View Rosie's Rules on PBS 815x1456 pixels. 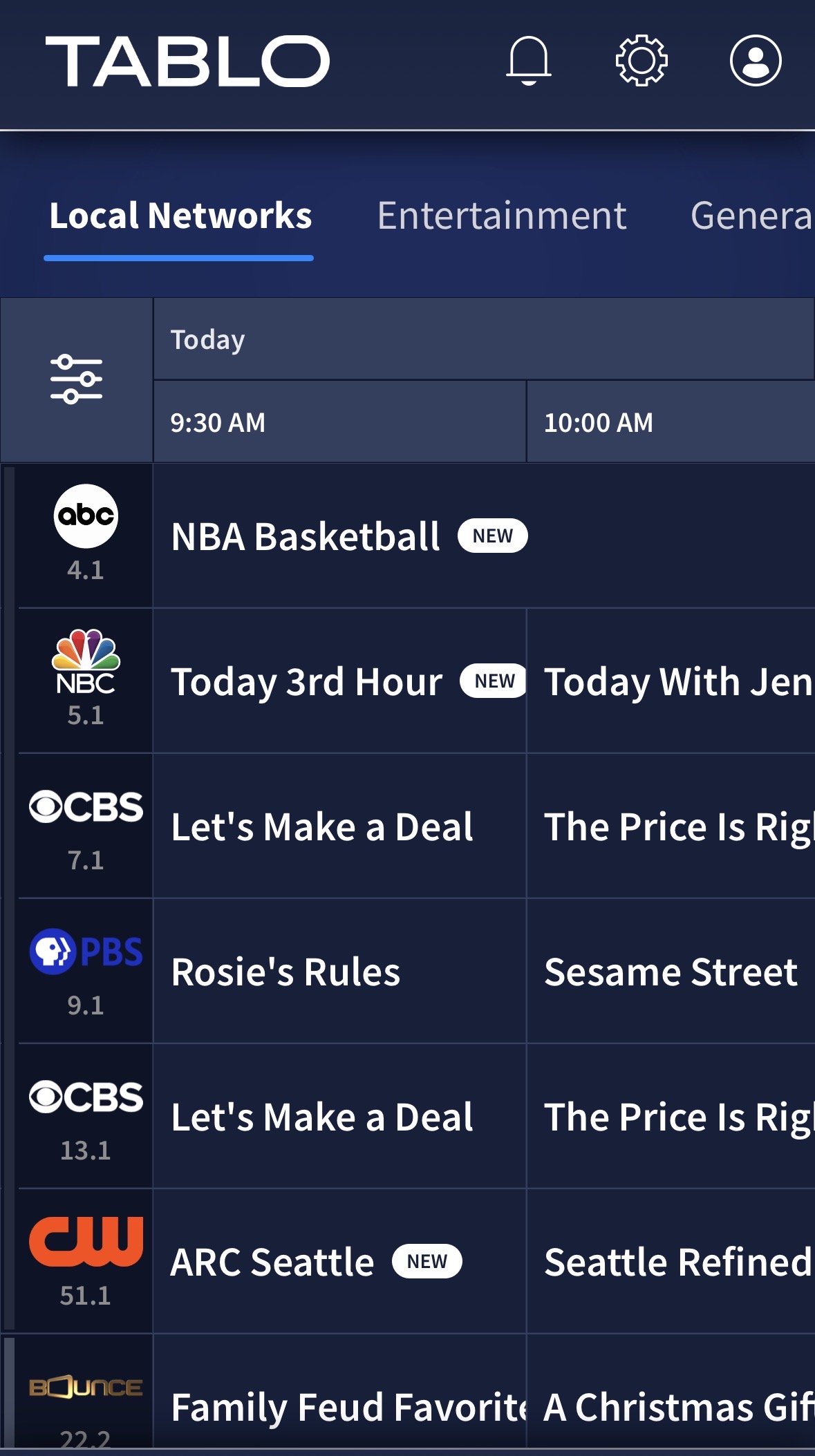tap(285, 972)
